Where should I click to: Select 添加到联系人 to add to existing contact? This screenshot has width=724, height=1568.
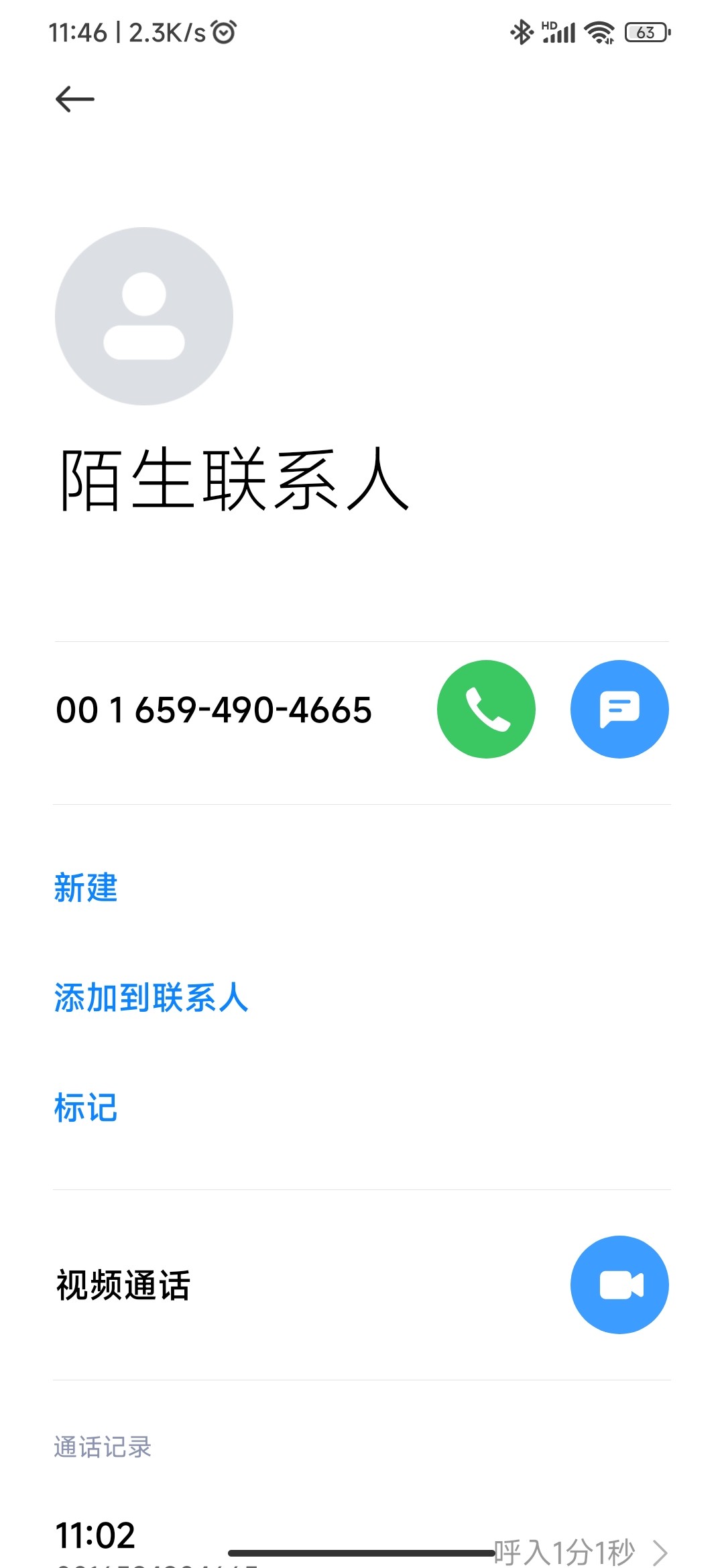(152, 998)
